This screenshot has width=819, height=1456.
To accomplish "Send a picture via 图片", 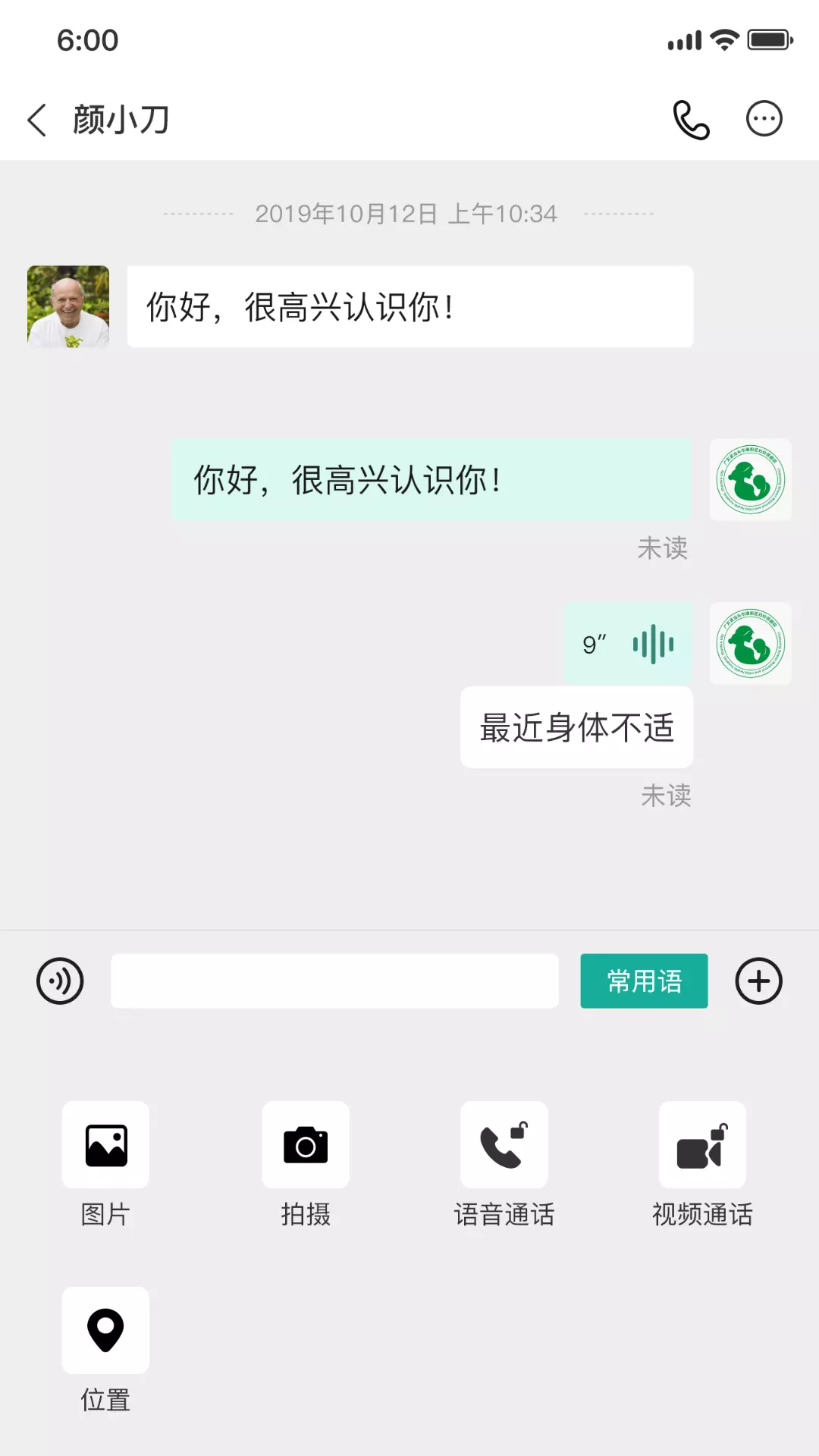I will (x=105, y=1145).
